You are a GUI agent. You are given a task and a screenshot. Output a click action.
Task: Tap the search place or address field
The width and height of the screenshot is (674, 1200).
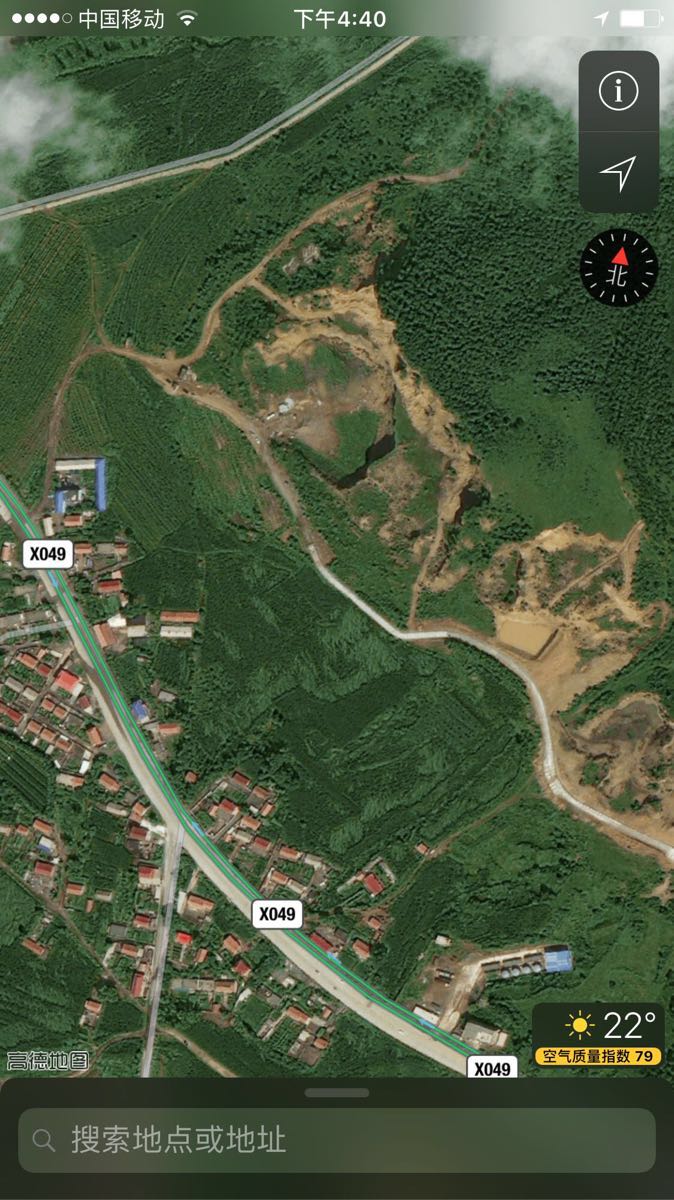click(x=337, y=1140)
